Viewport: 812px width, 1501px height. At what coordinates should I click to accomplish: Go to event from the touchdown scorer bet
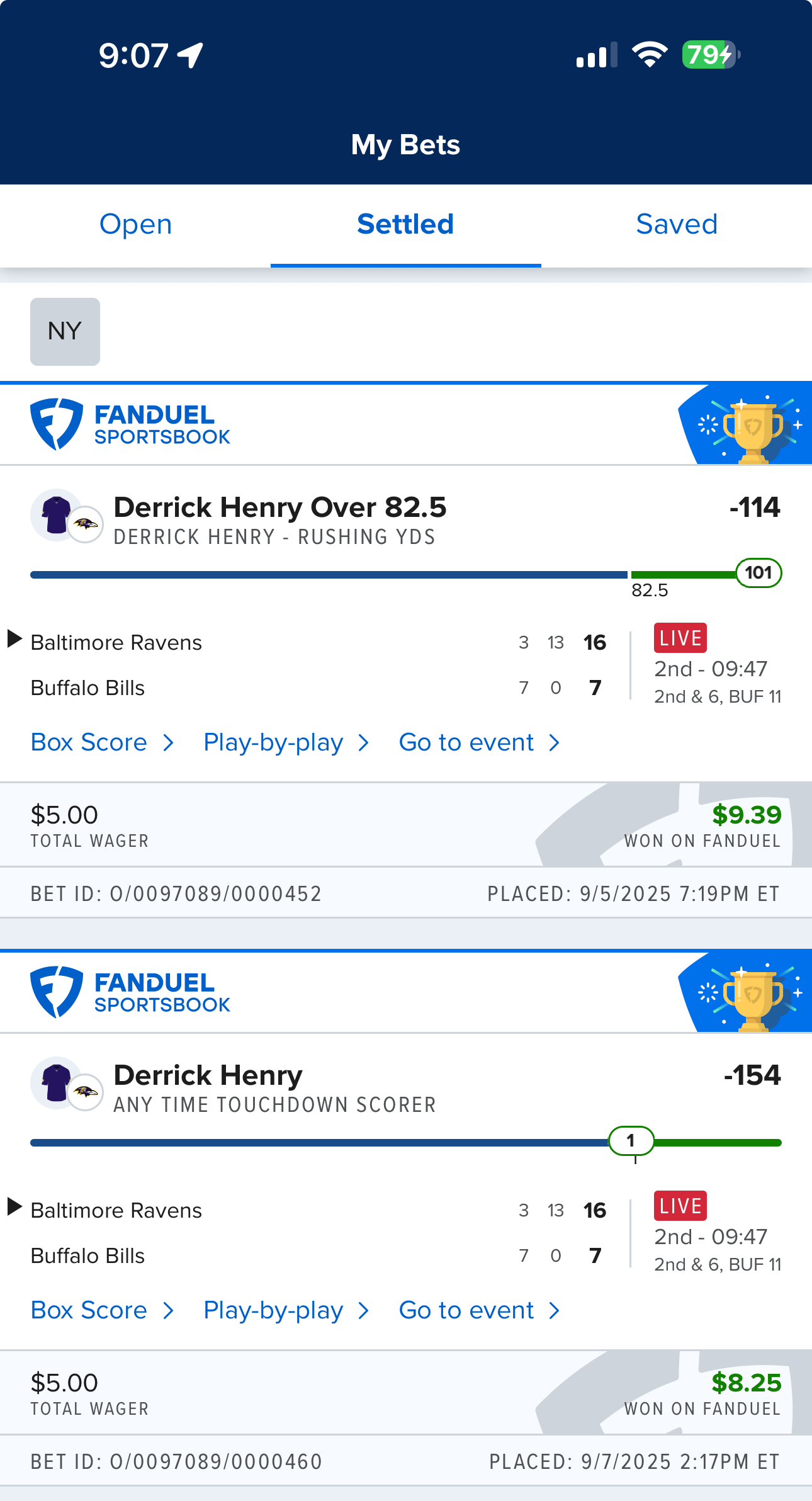pos(480,1310)
